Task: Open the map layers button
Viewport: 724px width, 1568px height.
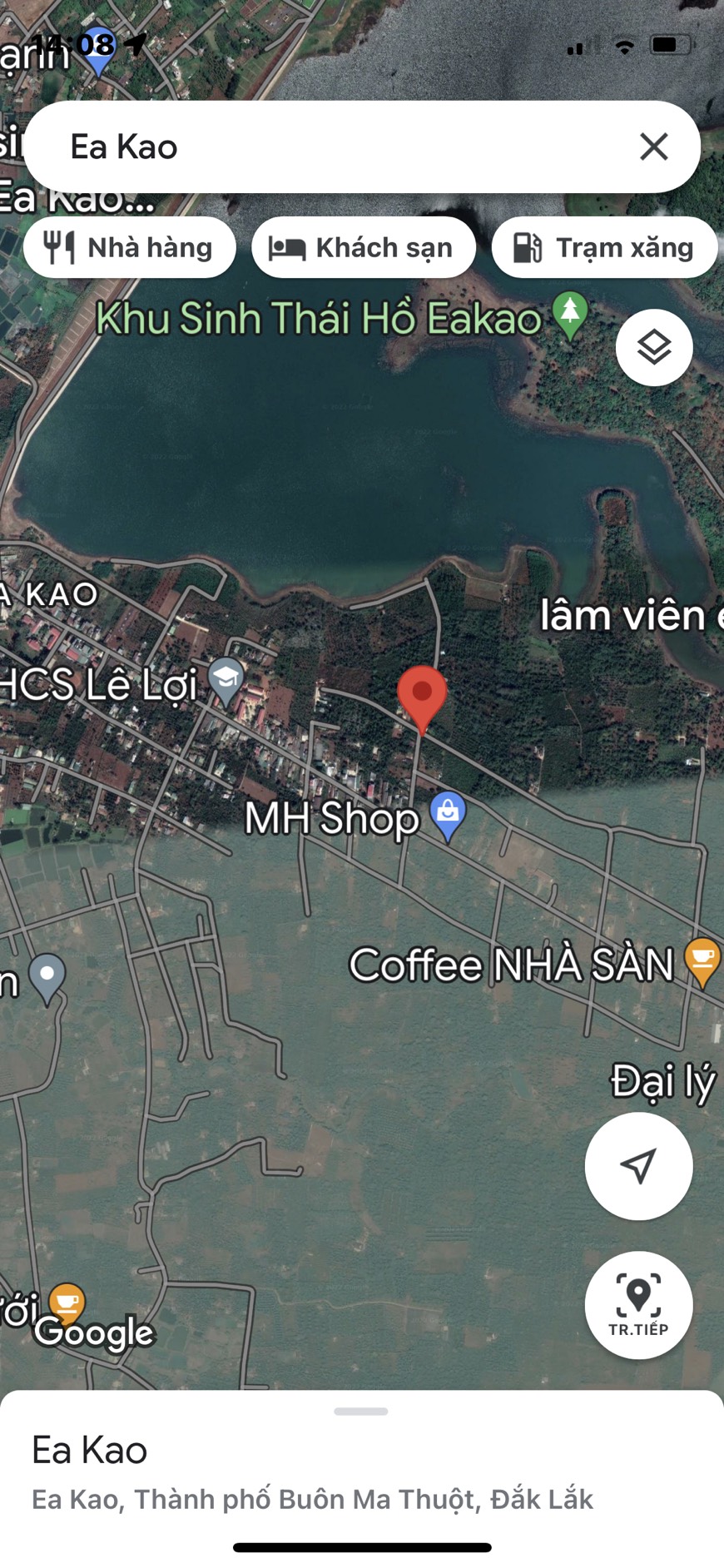Action: [654, 347]
